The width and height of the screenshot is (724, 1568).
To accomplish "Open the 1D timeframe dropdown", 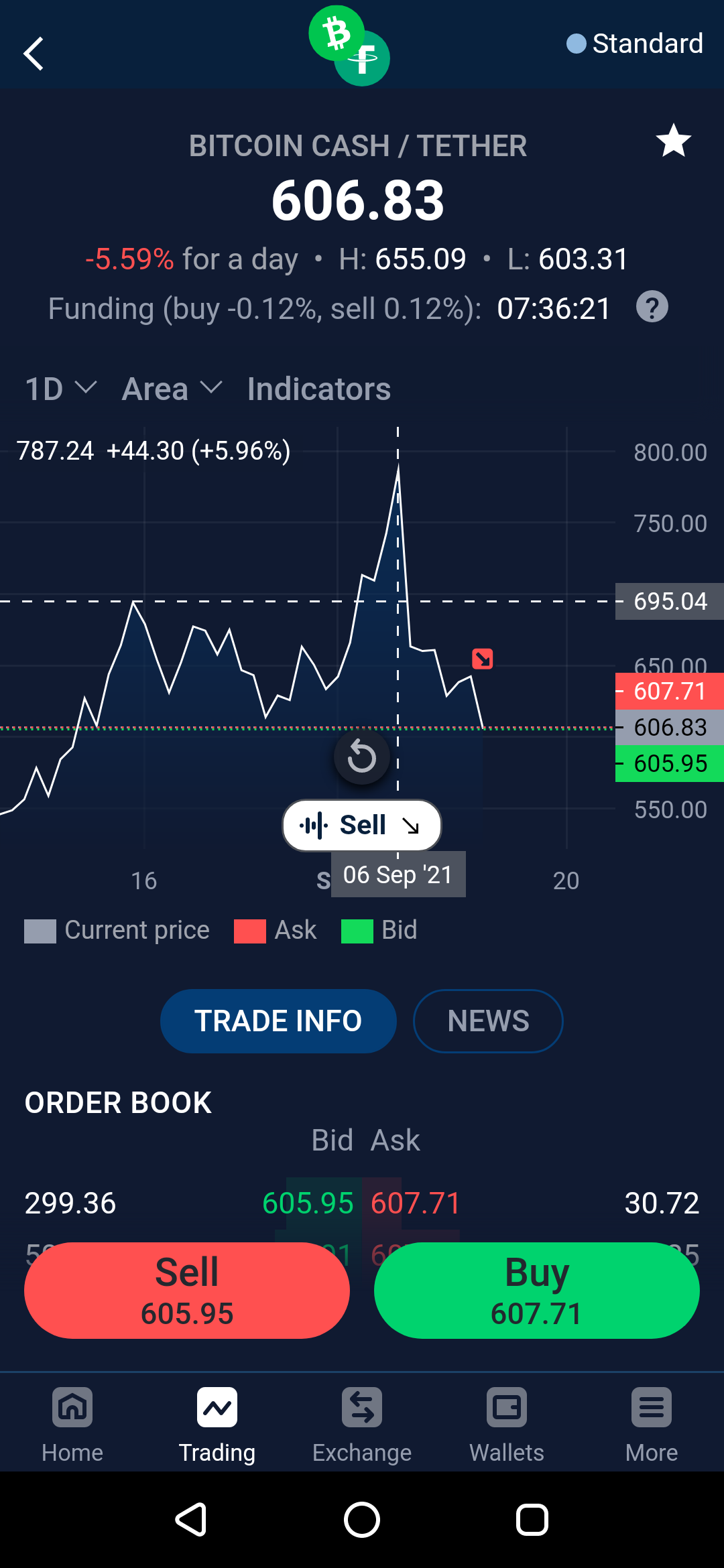I will click(61, 389).
